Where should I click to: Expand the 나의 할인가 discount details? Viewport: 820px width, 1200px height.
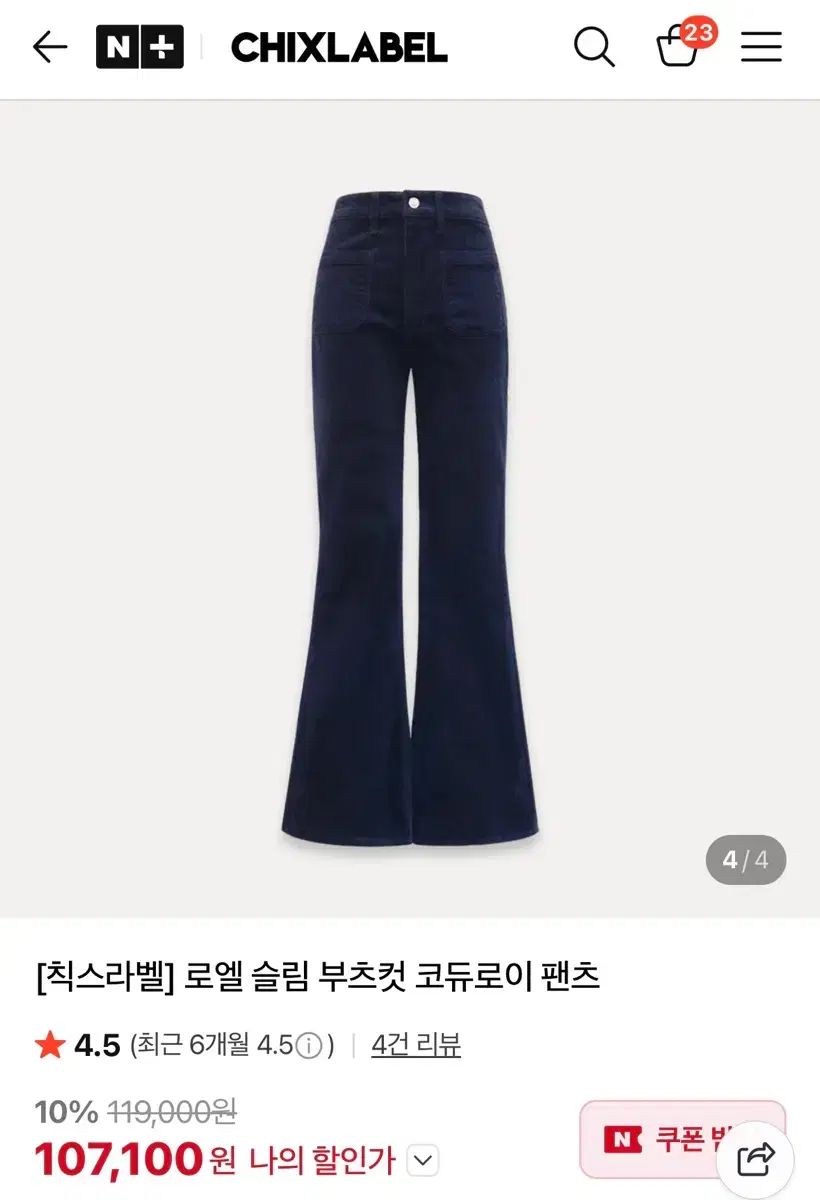(x=424, y=1161)
